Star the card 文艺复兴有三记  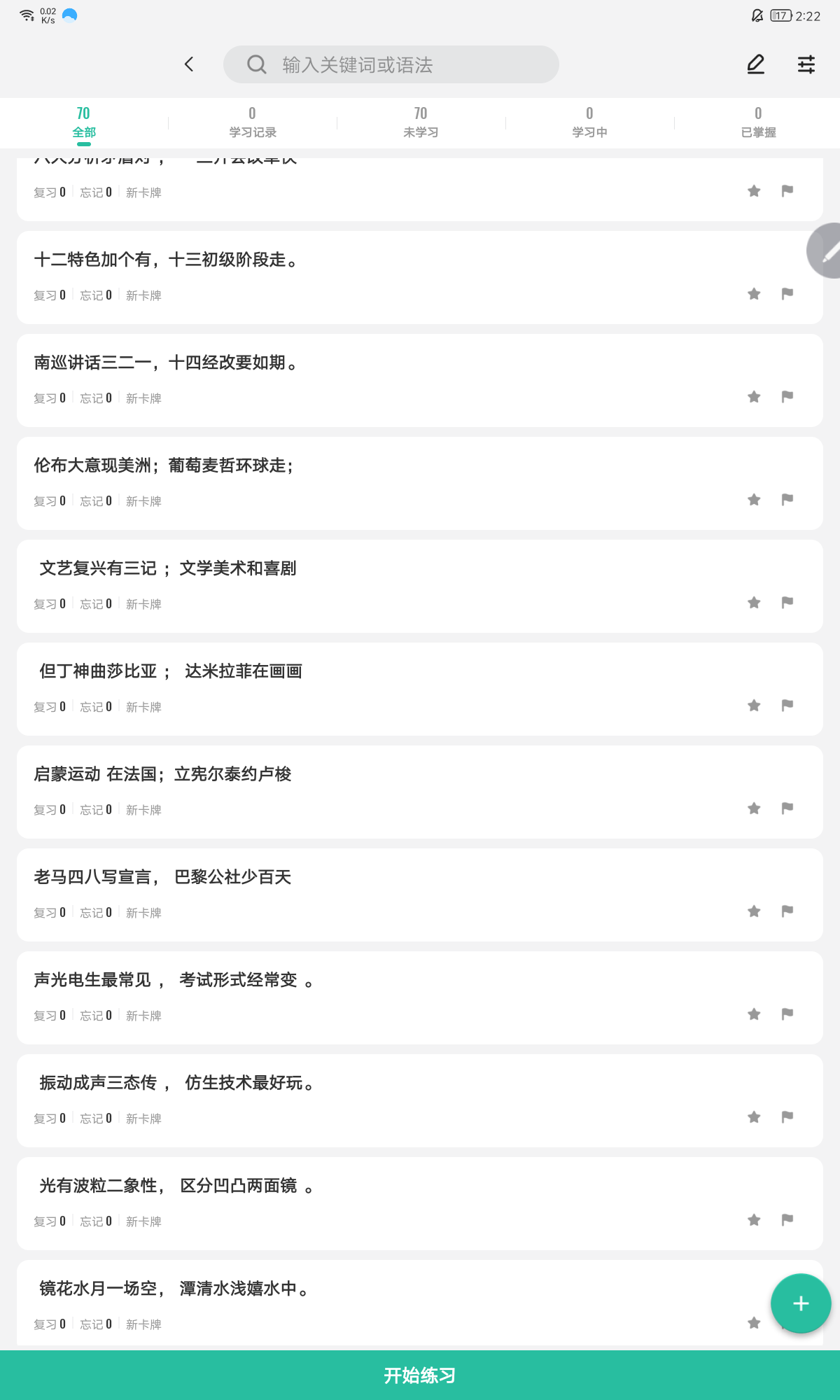coord(754,603)
